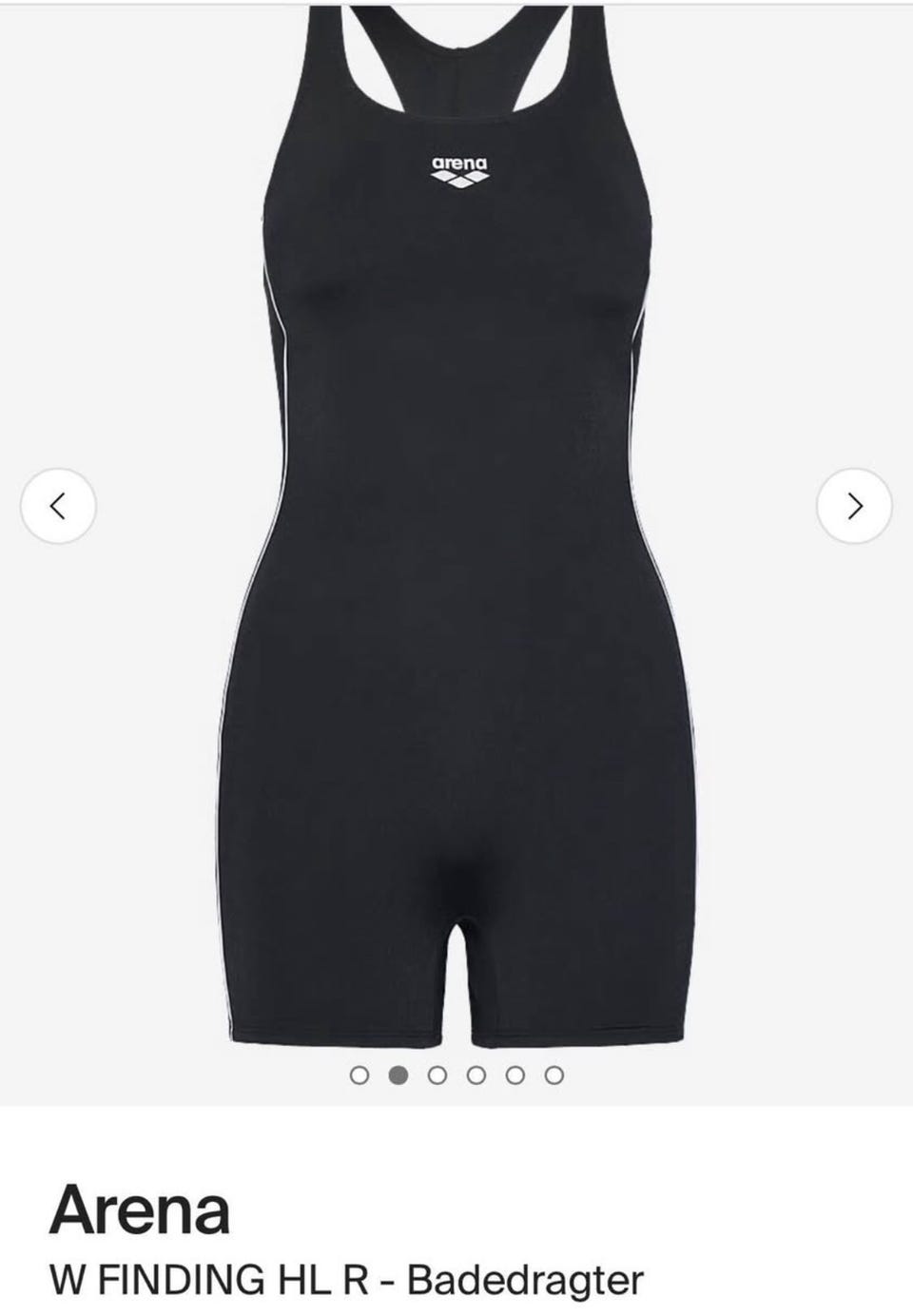Show the next product image
913x1316 pixels.
tap(854, 506)
